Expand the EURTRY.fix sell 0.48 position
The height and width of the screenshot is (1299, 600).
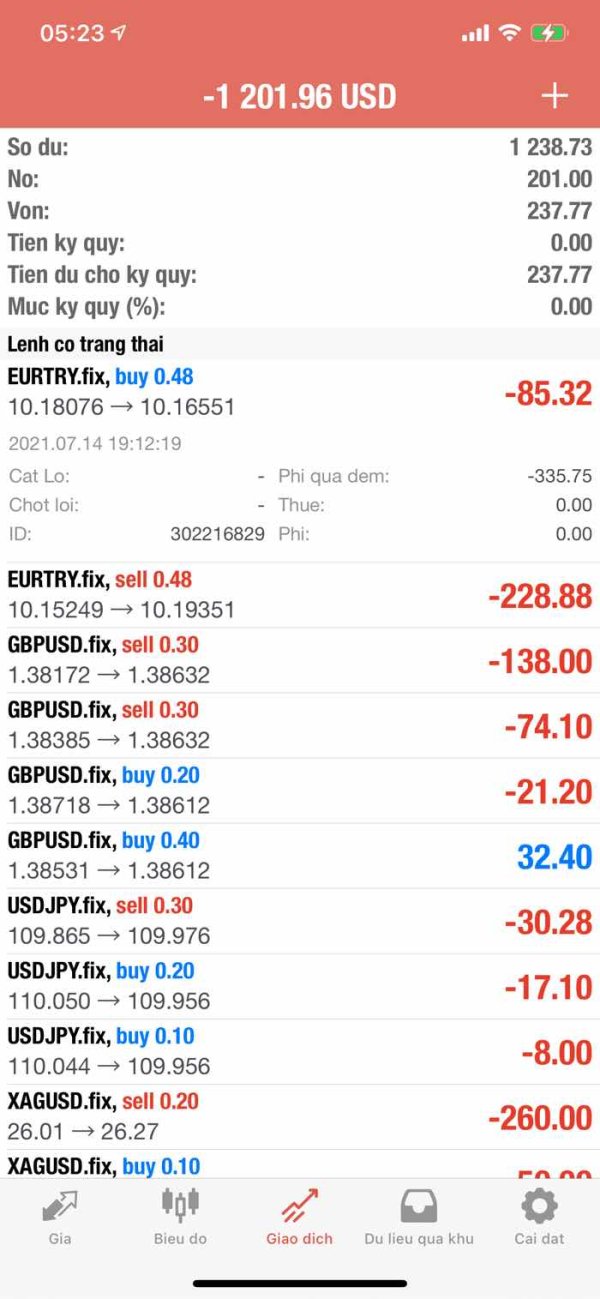tap(300, 595)
